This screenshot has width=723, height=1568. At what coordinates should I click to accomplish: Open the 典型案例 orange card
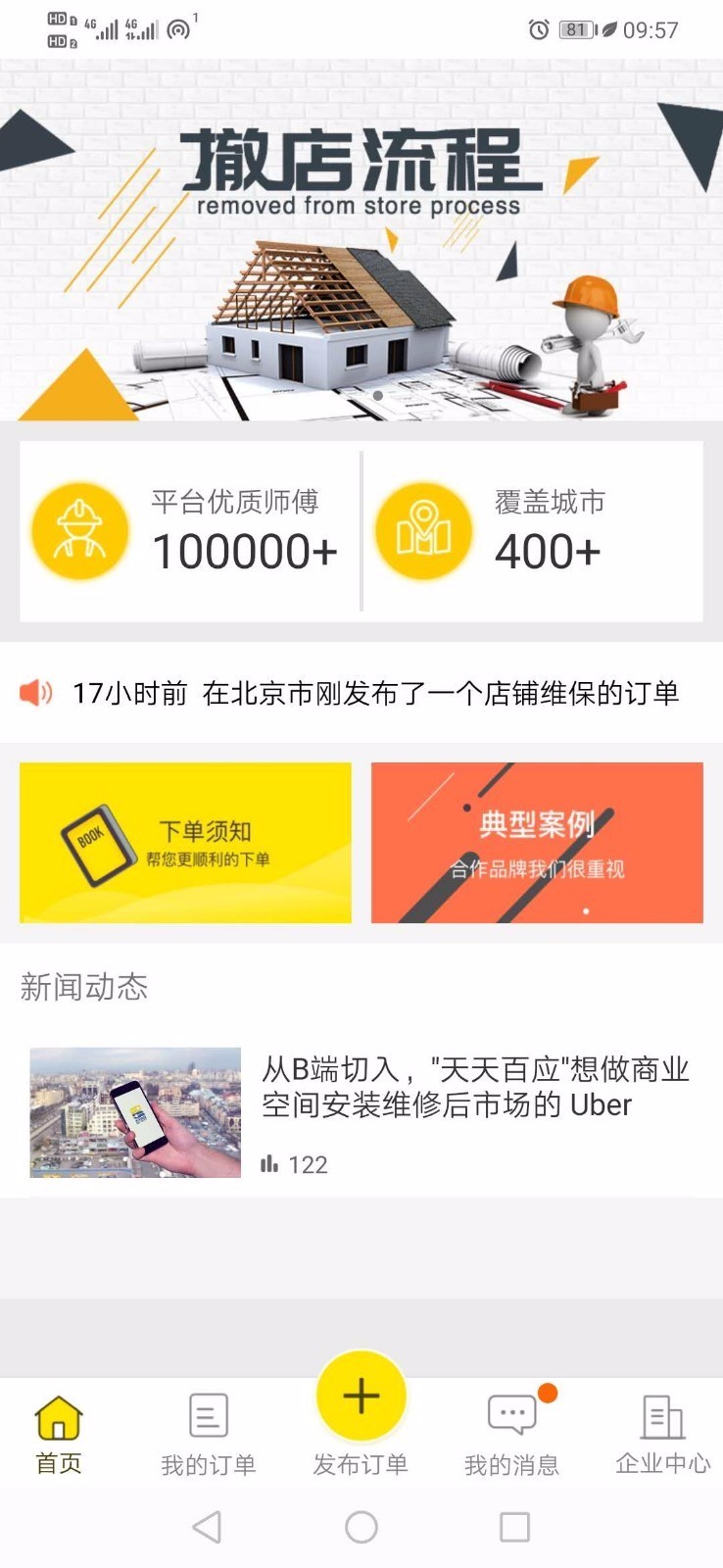tap(539, 841)
